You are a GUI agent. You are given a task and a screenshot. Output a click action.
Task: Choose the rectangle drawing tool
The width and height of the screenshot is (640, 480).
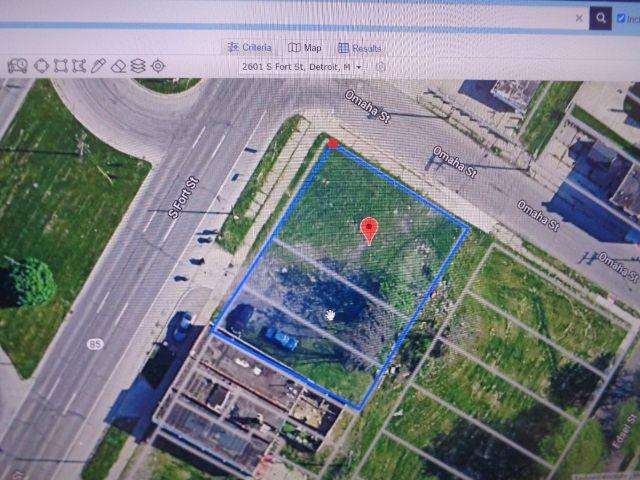61,66
